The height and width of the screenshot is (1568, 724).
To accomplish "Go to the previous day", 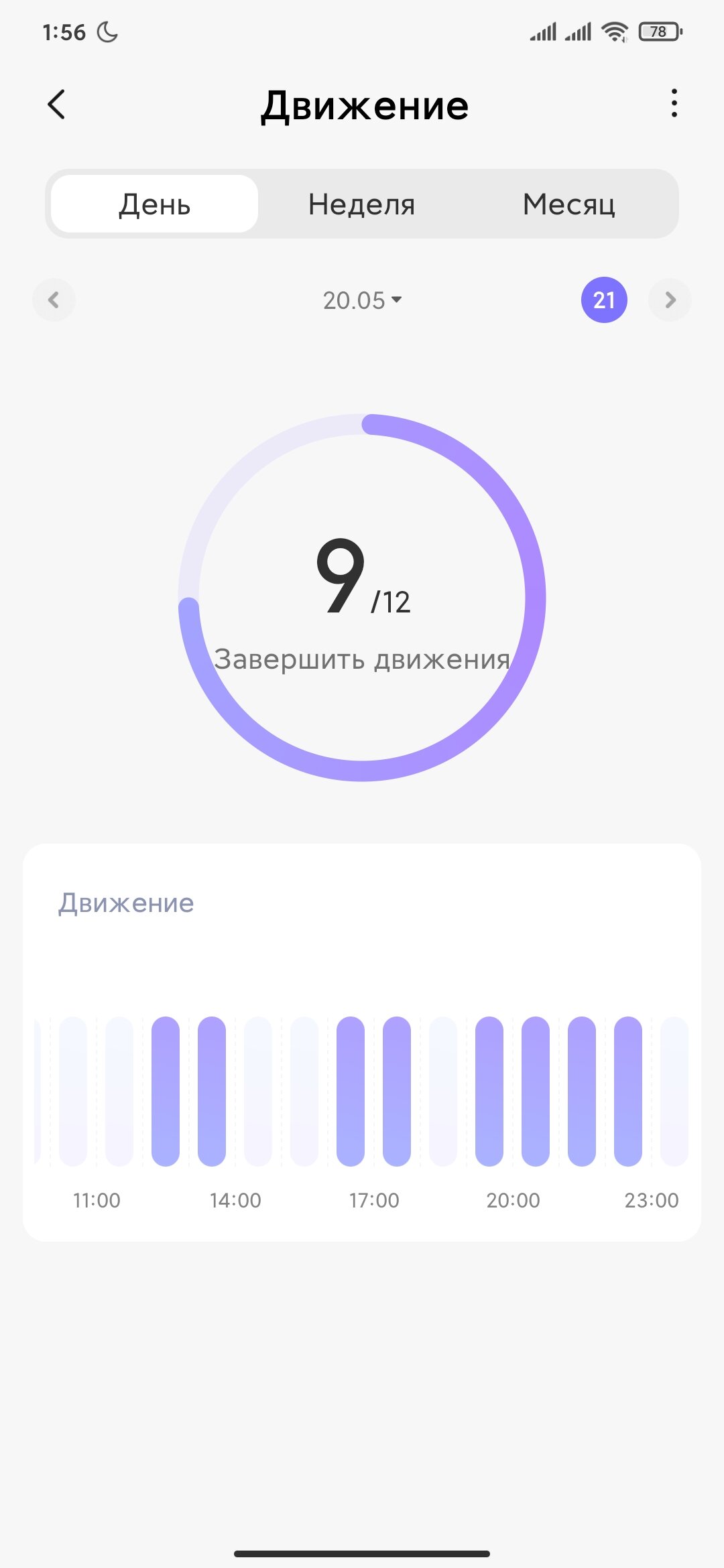I will [54, 300].
